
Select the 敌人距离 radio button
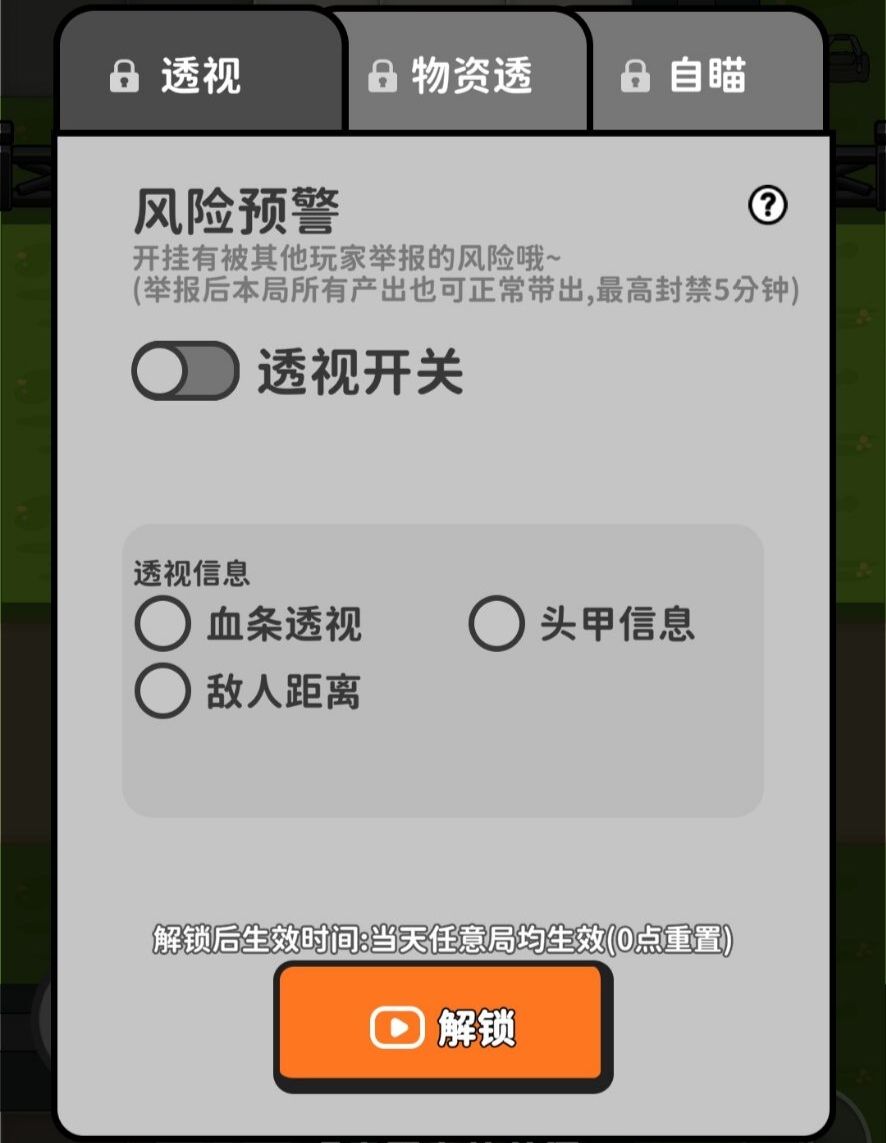(161, 690)
